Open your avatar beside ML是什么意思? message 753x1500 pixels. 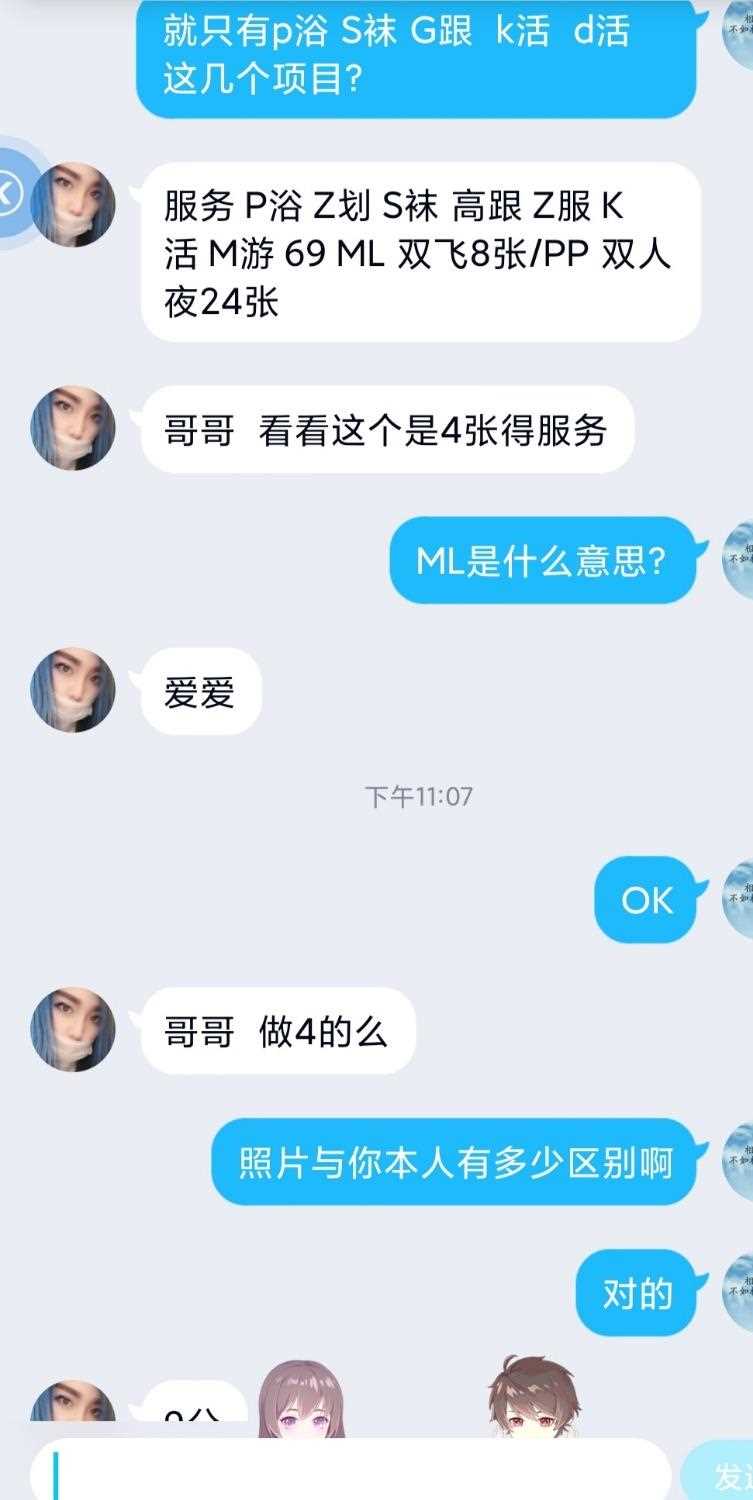coord(738,560)
